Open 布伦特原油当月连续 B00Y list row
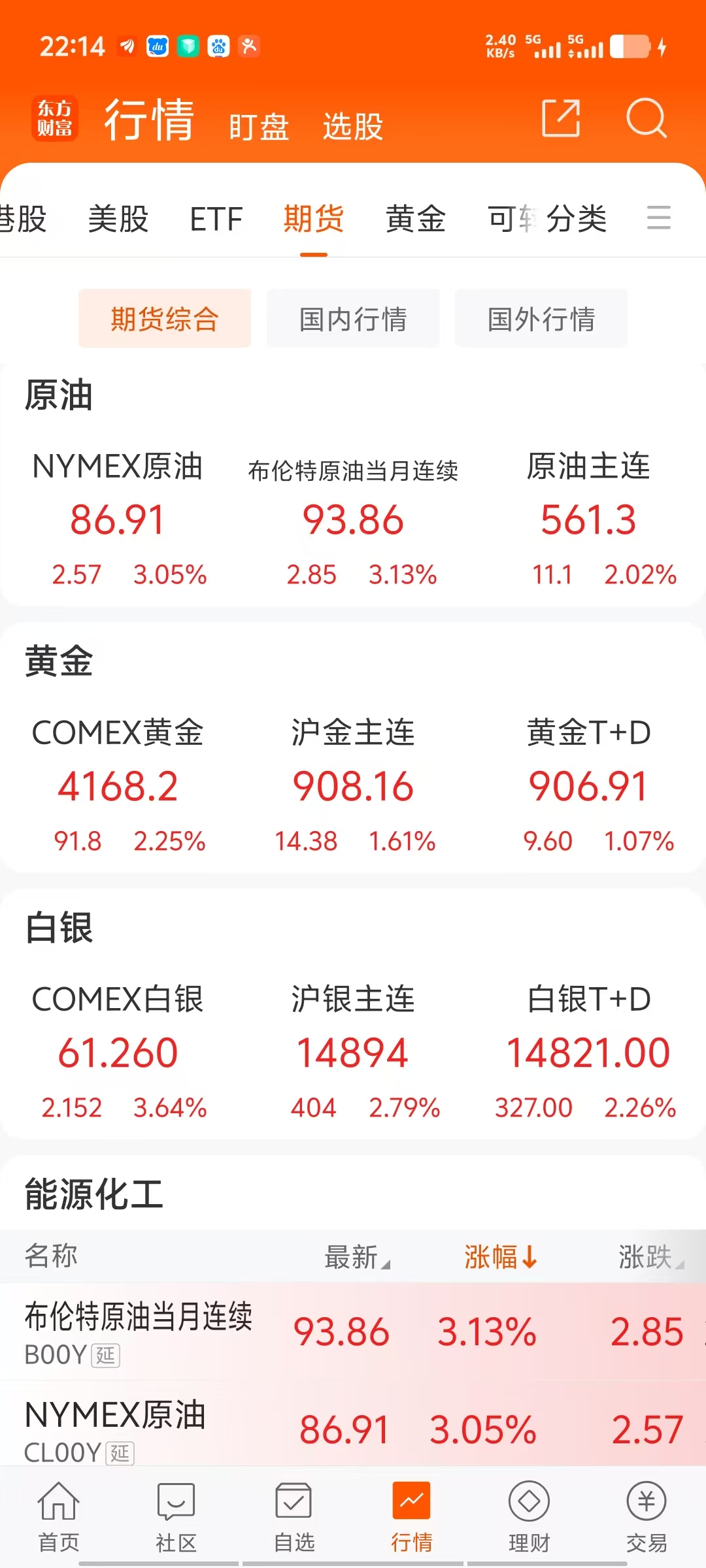The width and height of the screenshot is (706, 1568). click(353, 1331)
